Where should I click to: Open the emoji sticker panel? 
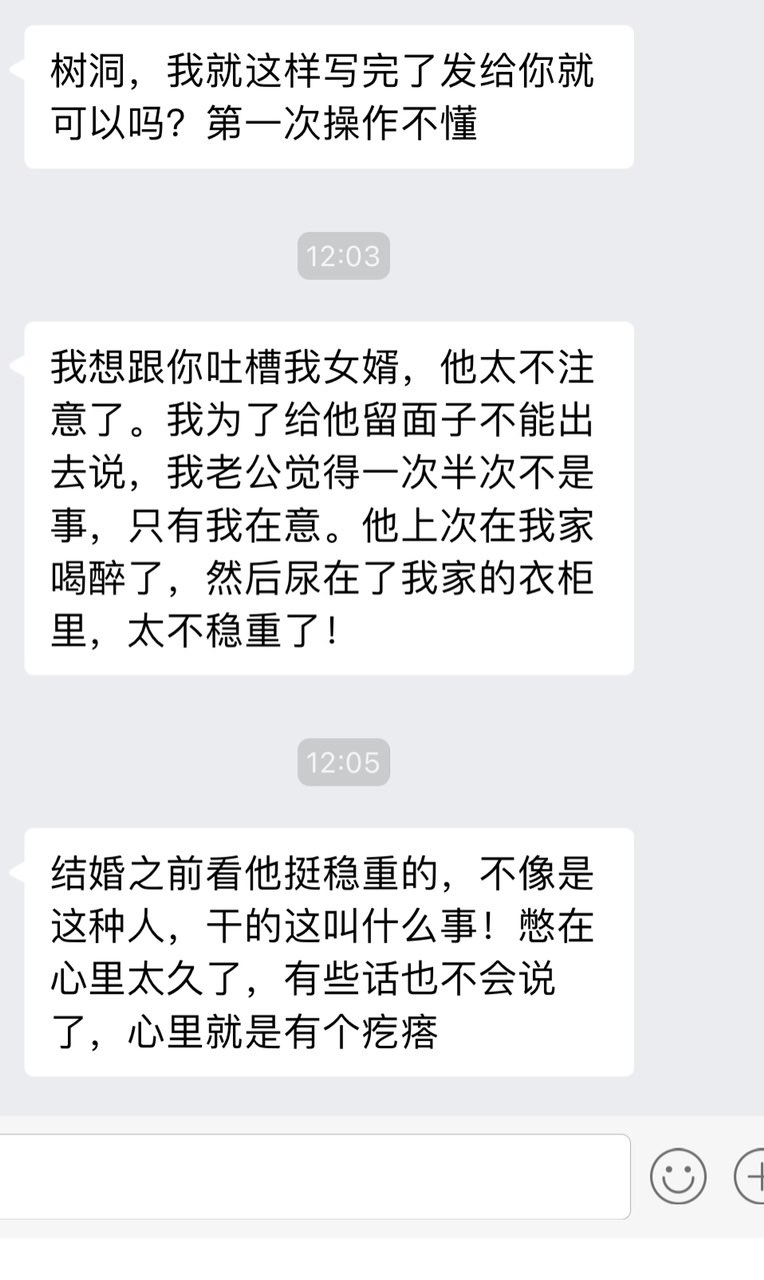(678, 1176)
